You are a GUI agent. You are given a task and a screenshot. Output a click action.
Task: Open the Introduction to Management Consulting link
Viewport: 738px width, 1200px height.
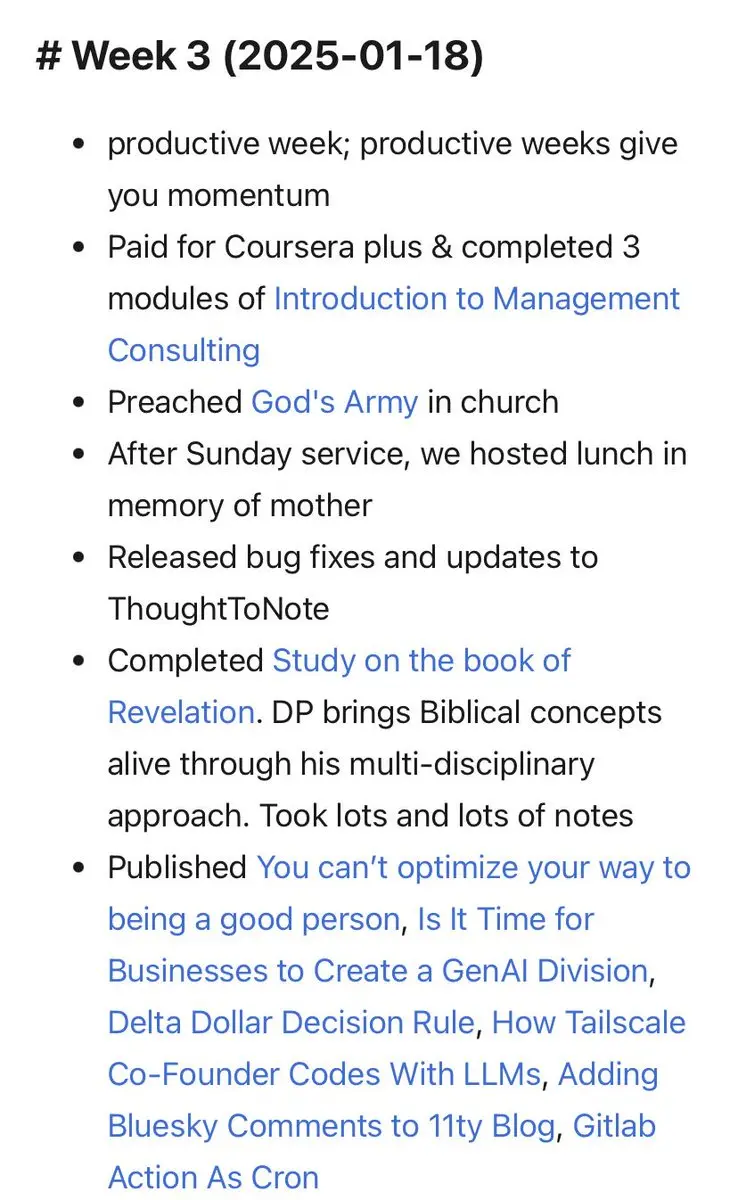[x=476, y=299]
